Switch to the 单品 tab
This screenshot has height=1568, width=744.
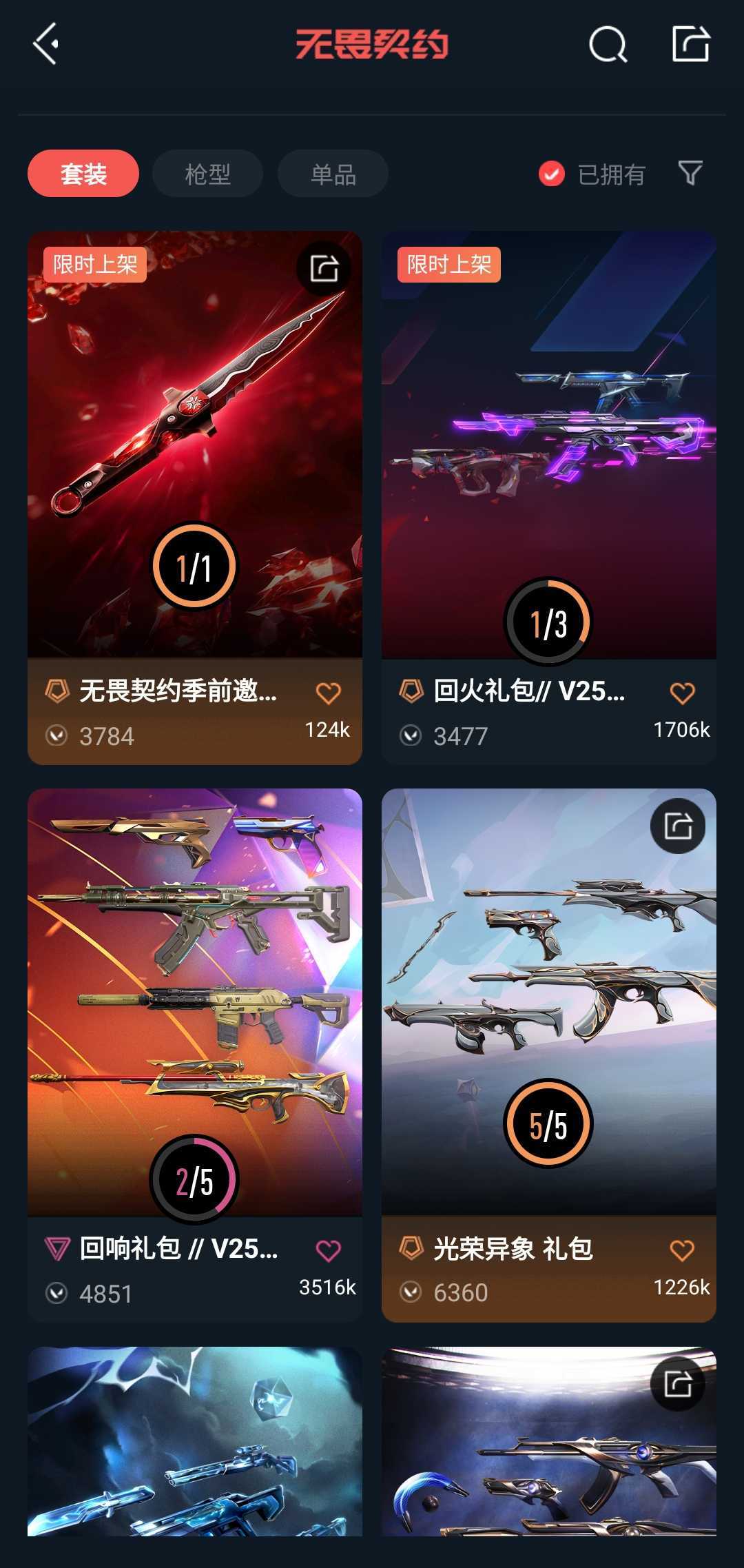pyautogui.click(x=333, y=174)
